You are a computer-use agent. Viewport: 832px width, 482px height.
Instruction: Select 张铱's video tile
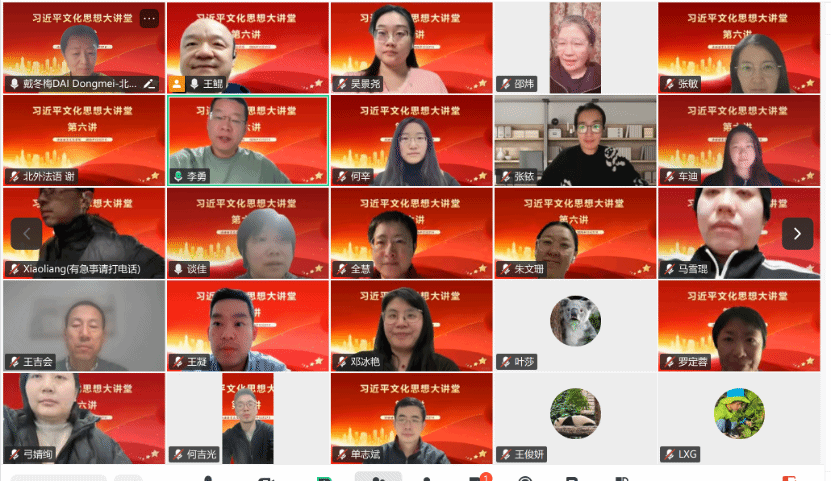tap(575, 140)
